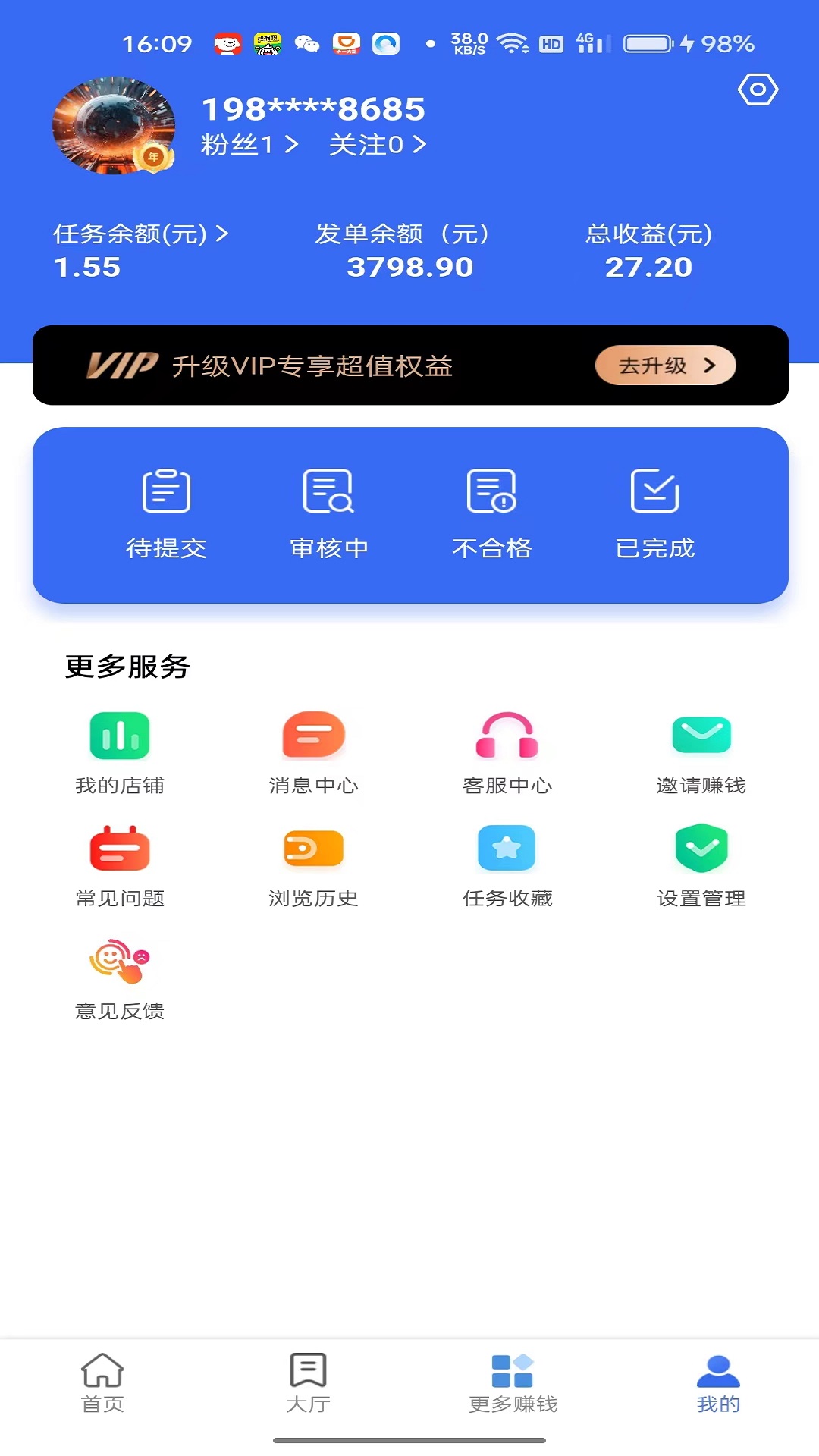Open 邀请赚钱 invite to earn
The height and width of the screenshot is (1456, 819).
coord(701,752)
